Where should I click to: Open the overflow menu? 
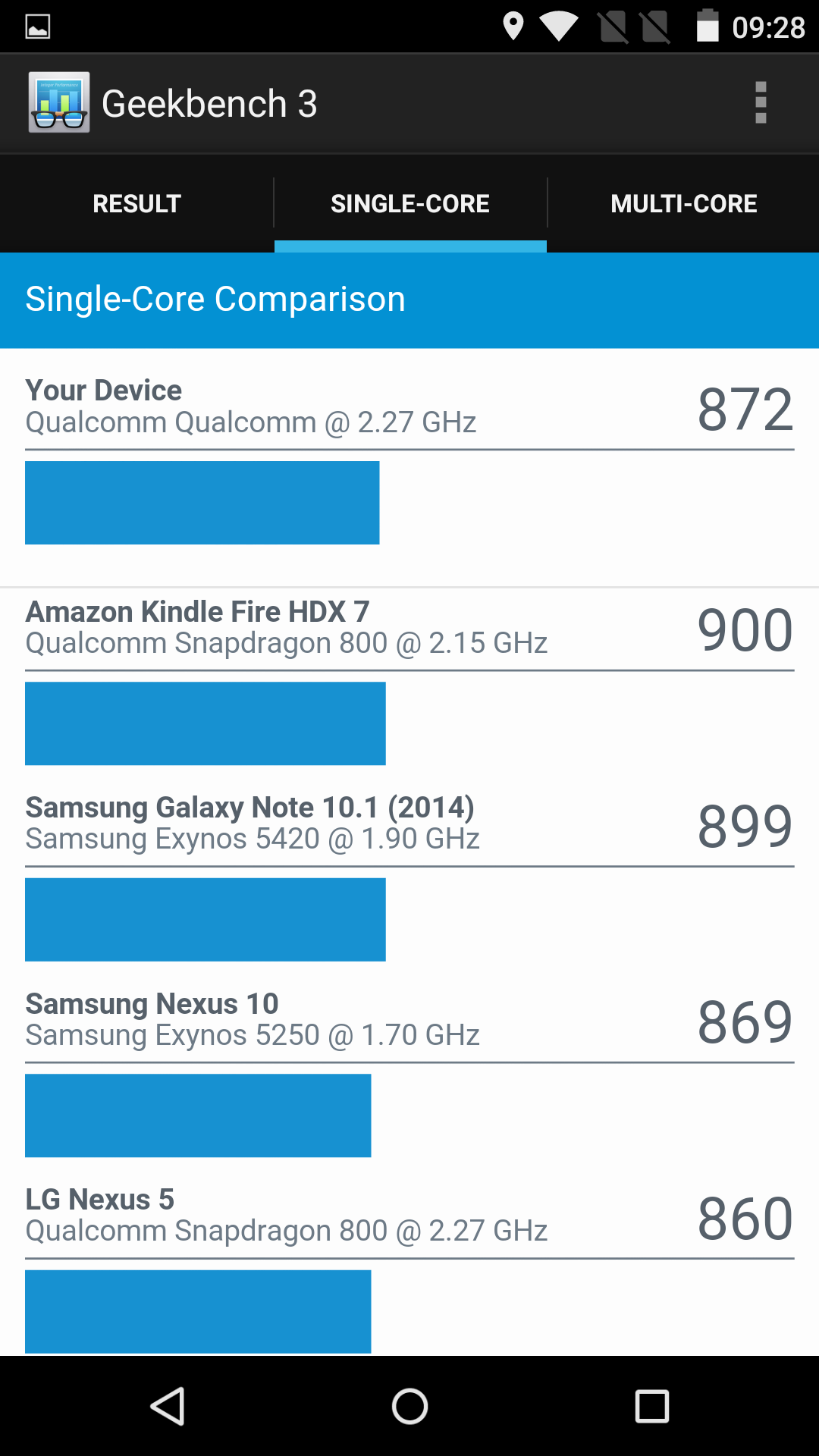click(x=761, y=102)
